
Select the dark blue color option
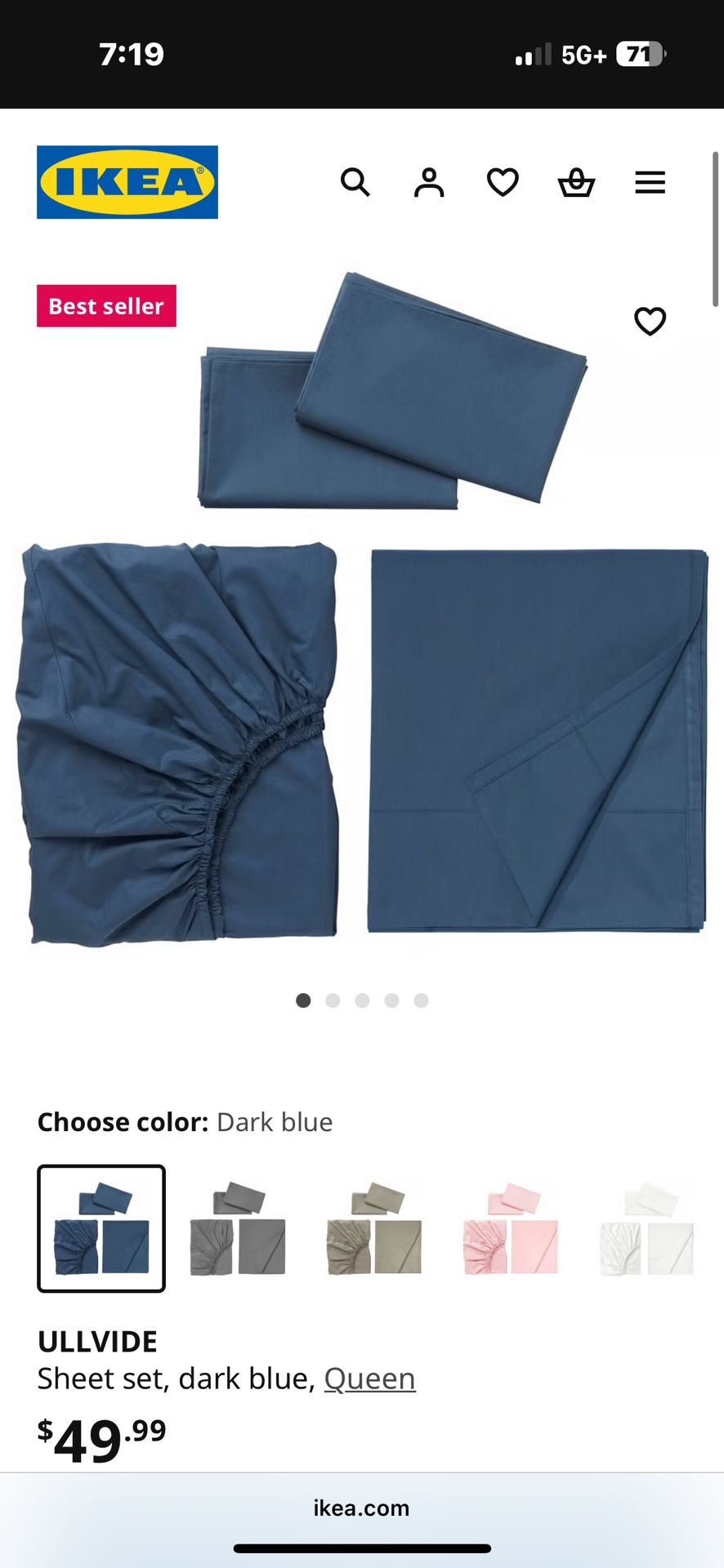101,1228
